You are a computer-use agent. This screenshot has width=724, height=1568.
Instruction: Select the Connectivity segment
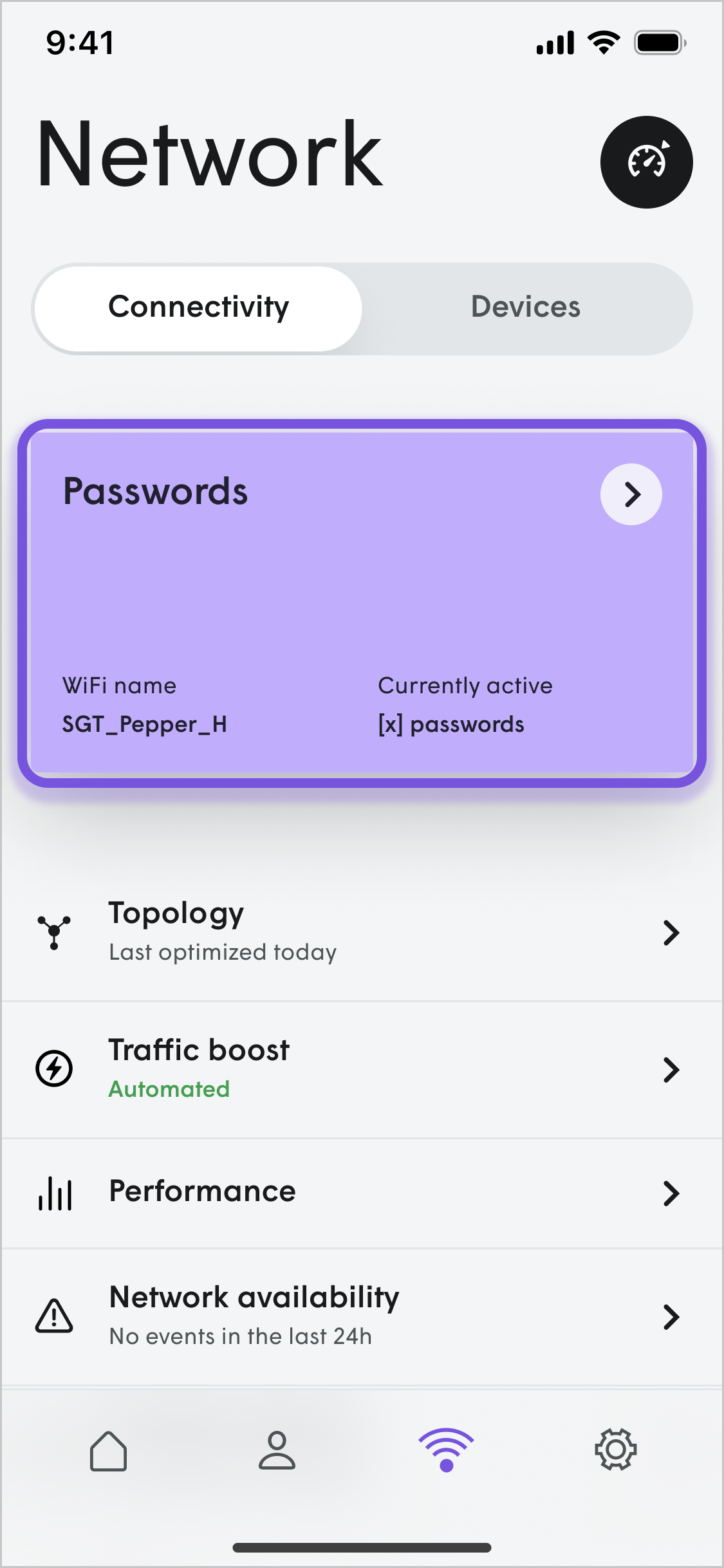[x=198, y=308]
